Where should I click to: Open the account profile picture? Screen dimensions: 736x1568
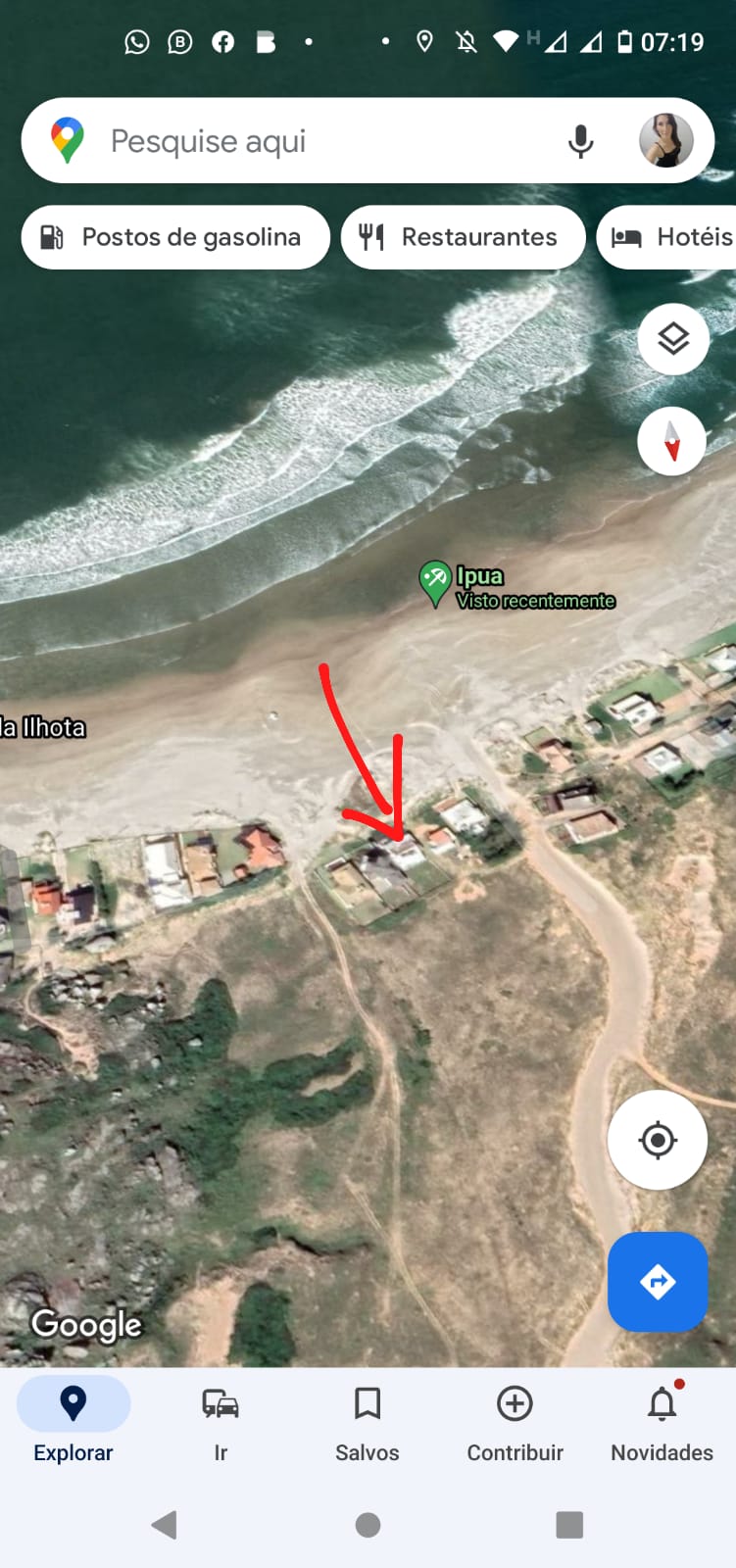[x=666, y=140]
